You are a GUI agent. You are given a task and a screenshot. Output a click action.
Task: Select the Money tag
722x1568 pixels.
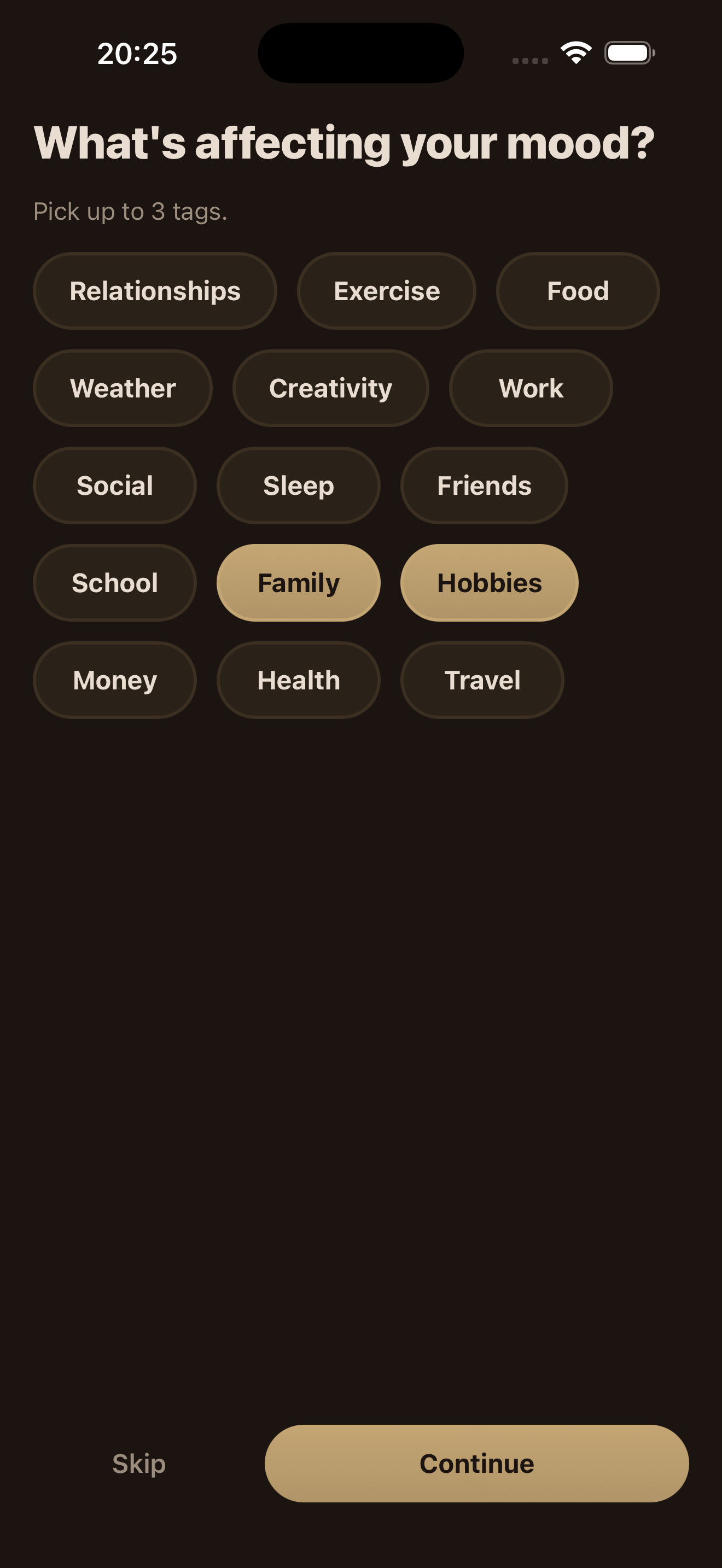tap(114, 680)
